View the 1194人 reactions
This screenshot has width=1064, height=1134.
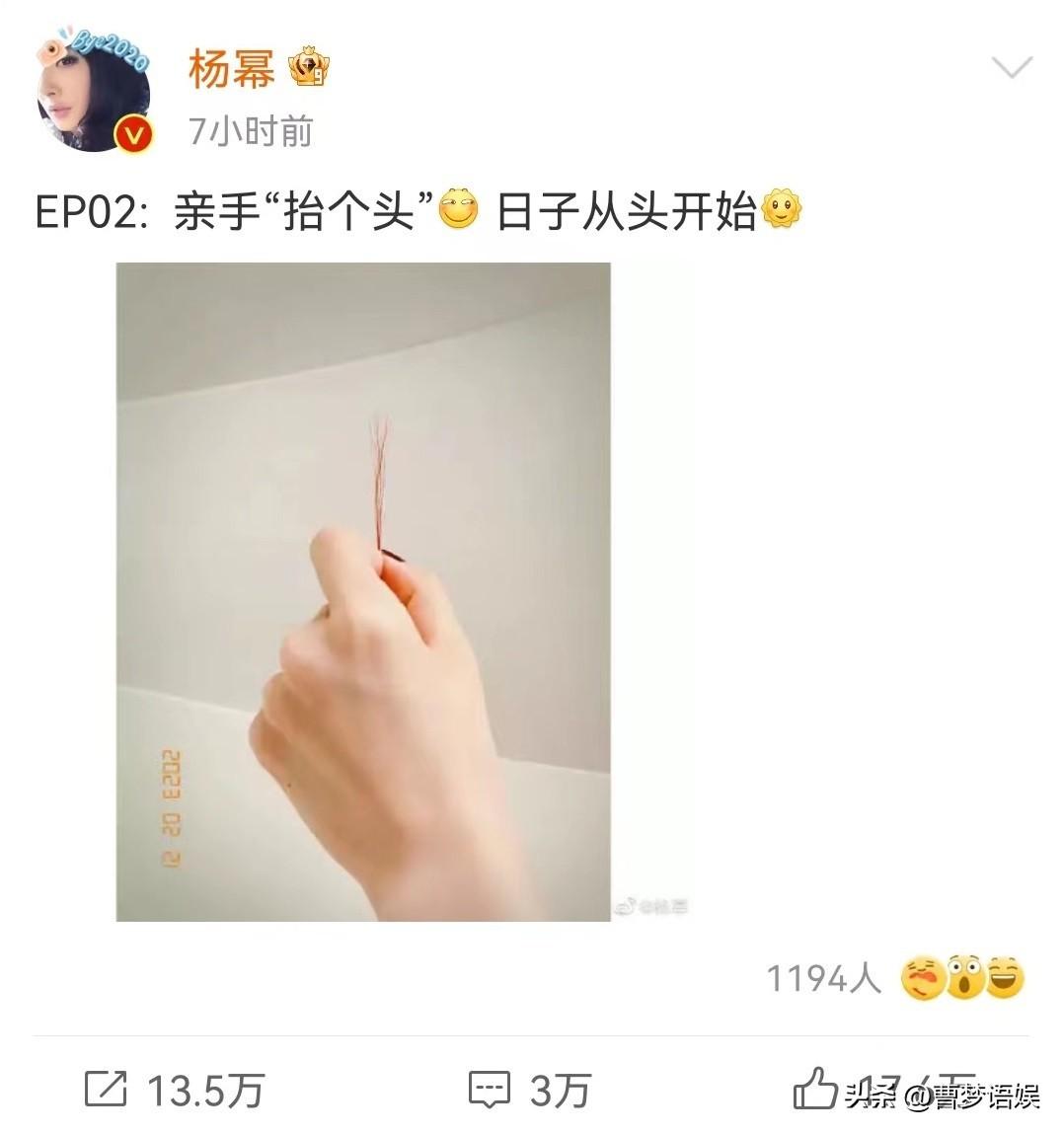[894, 978]
